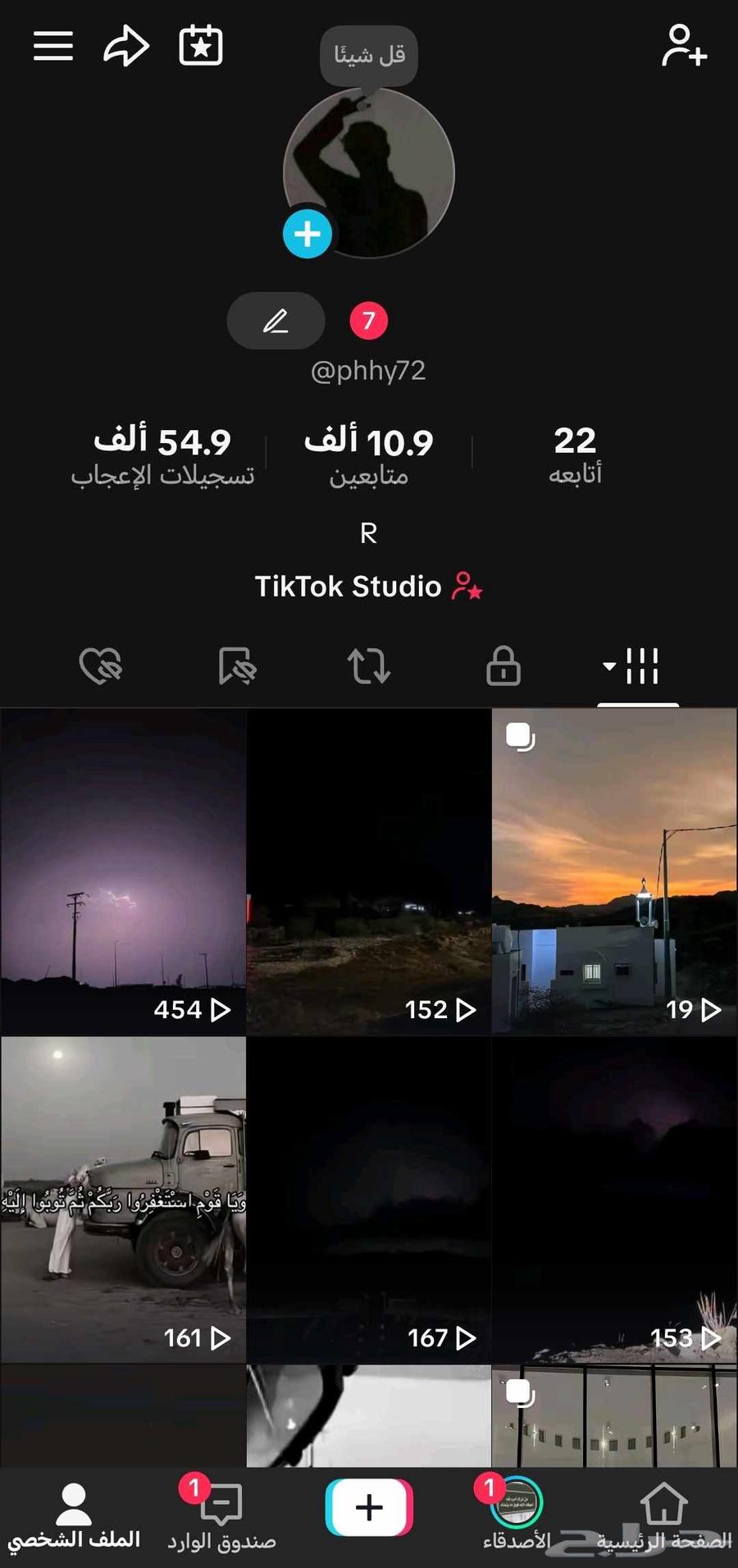The width and height of the screenshot is (738, 1568).
Task: Open TikTok Studio
Action: click(368, 587)
